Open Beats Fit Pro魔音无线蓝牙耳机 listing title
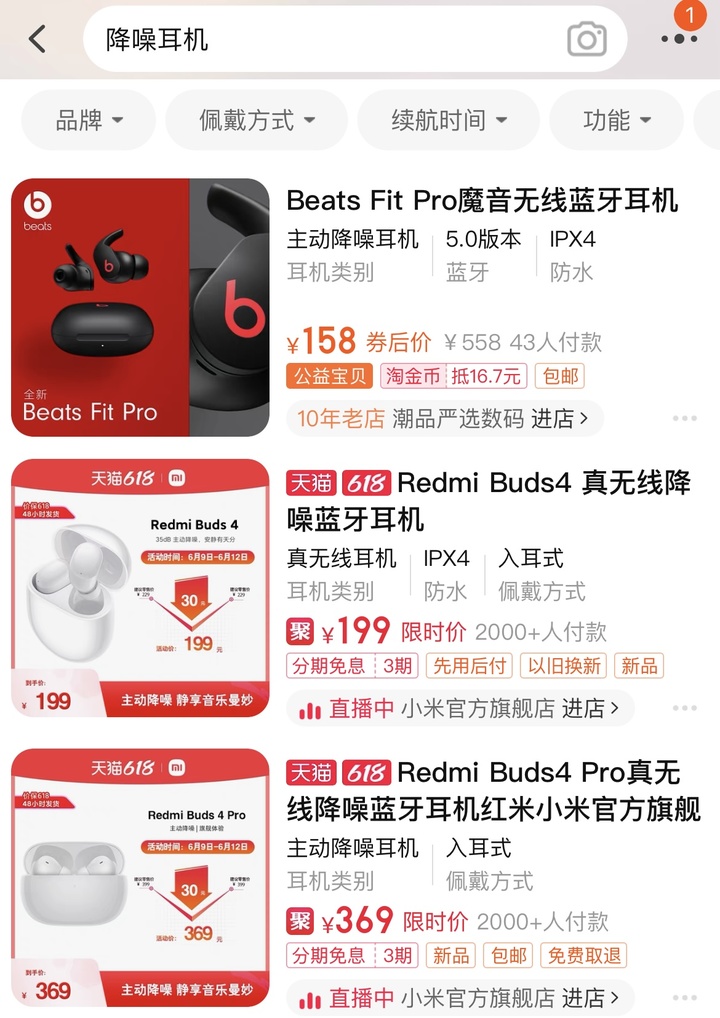 (482, 200)
